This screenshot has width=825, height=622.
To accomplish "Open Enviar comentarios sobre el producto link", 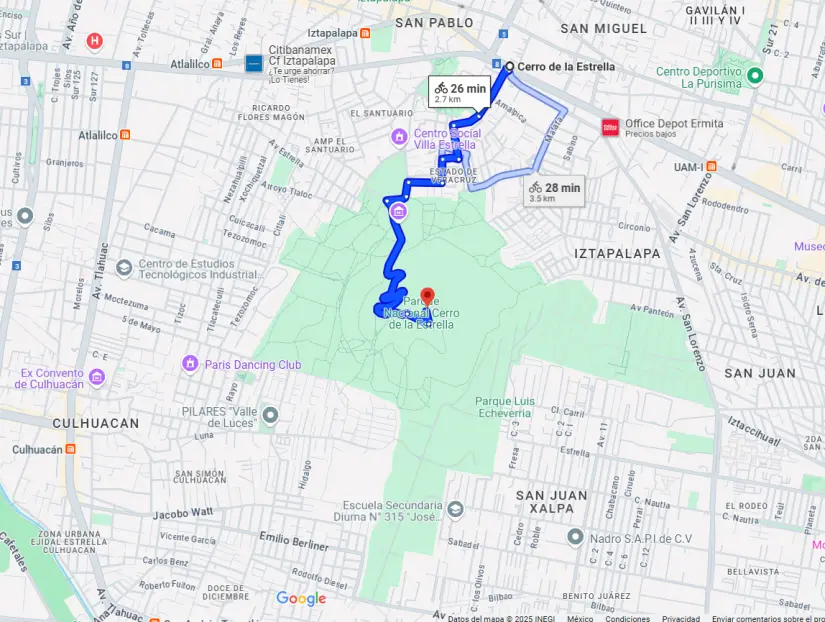I will (768, 618).
